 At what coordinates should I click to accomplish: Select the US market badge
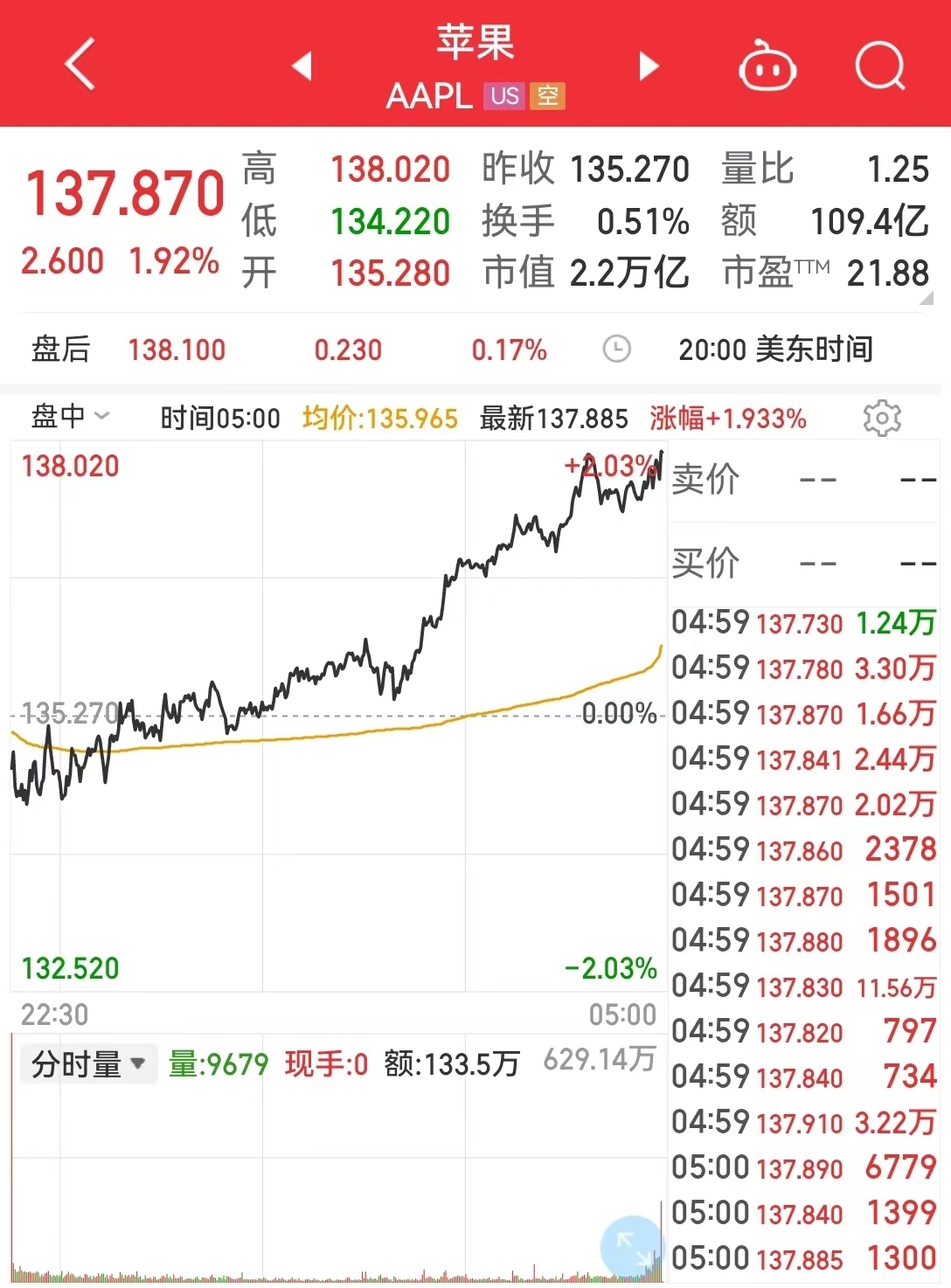[x=504, y=97]
